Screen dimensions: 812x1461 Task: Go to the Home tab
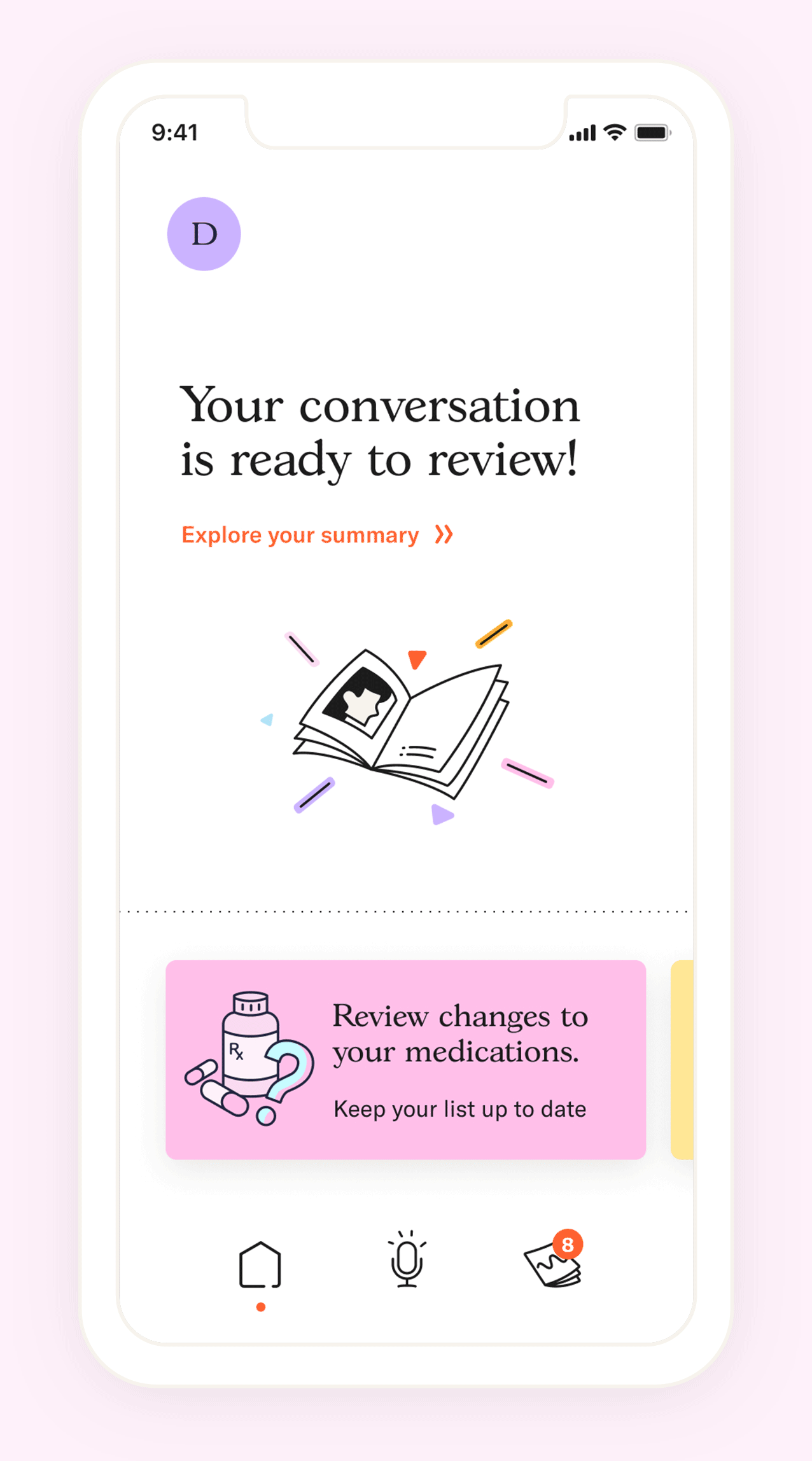pyautogui.click(x=260, y=1266)
